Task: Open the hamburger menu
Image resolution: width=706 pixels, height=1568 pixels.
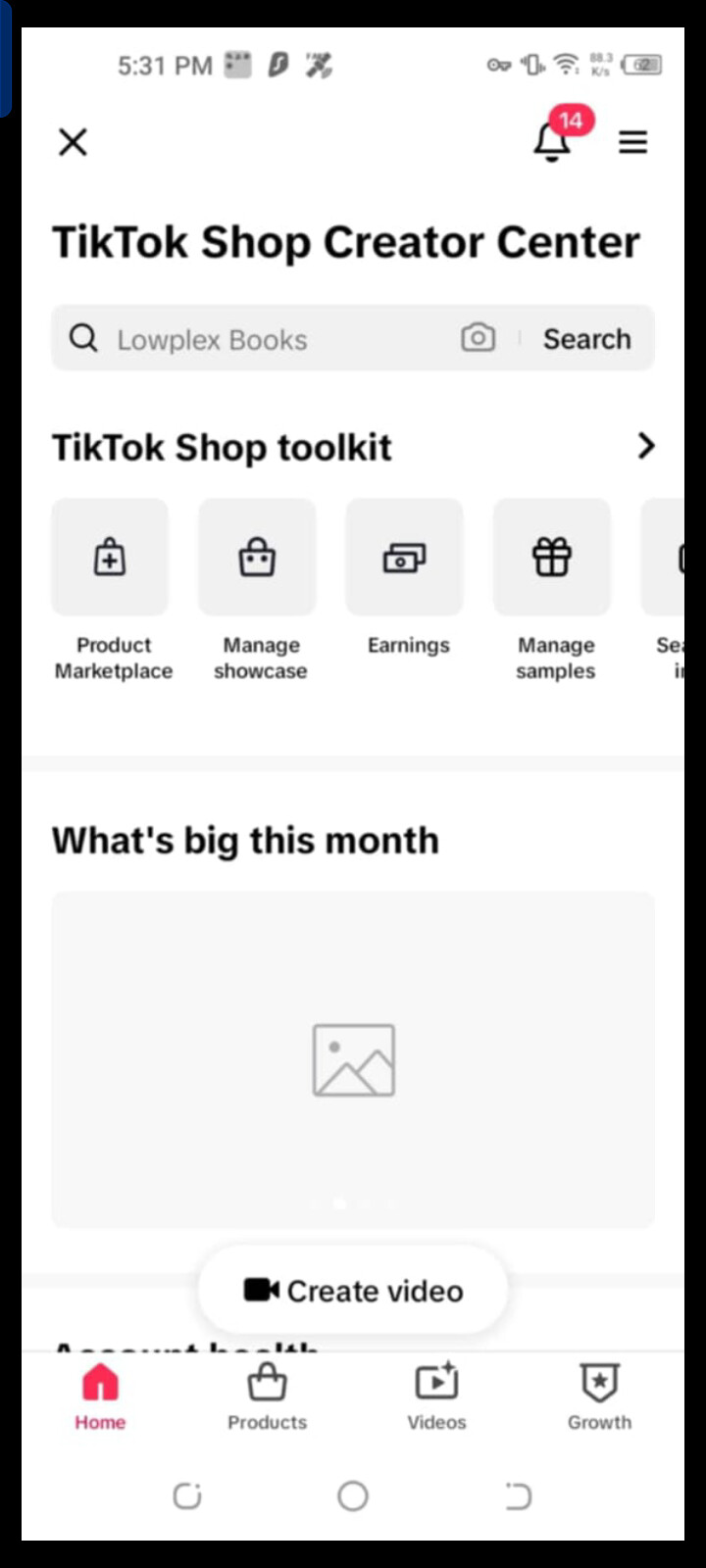Action: (632, 142)
